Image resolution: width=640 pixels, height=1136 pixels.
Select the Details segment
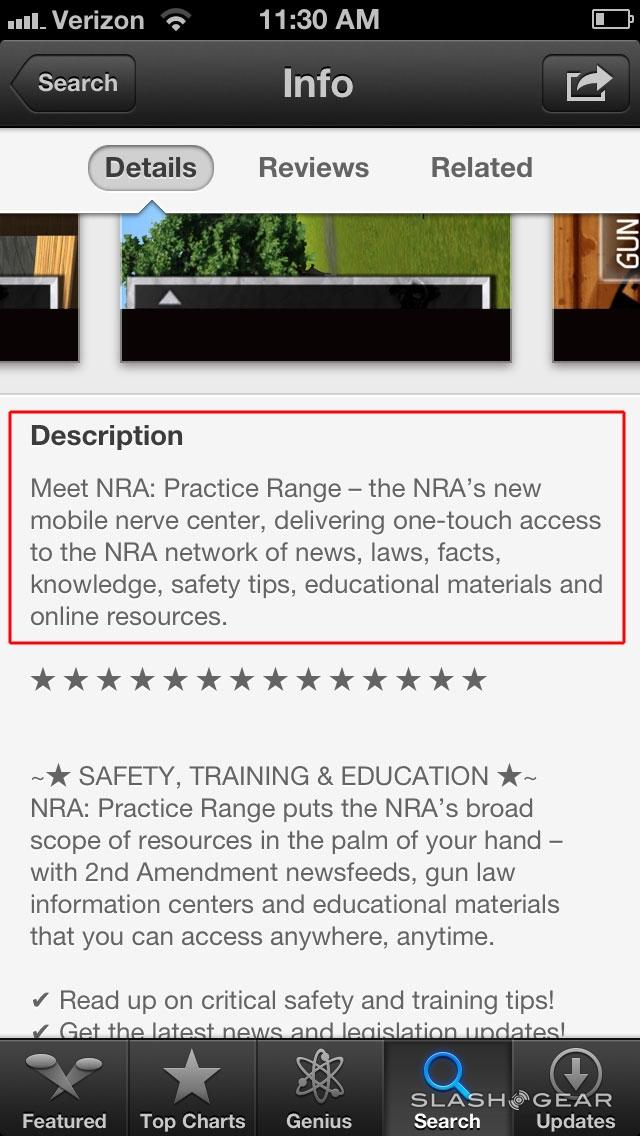(x=150, y=168)
